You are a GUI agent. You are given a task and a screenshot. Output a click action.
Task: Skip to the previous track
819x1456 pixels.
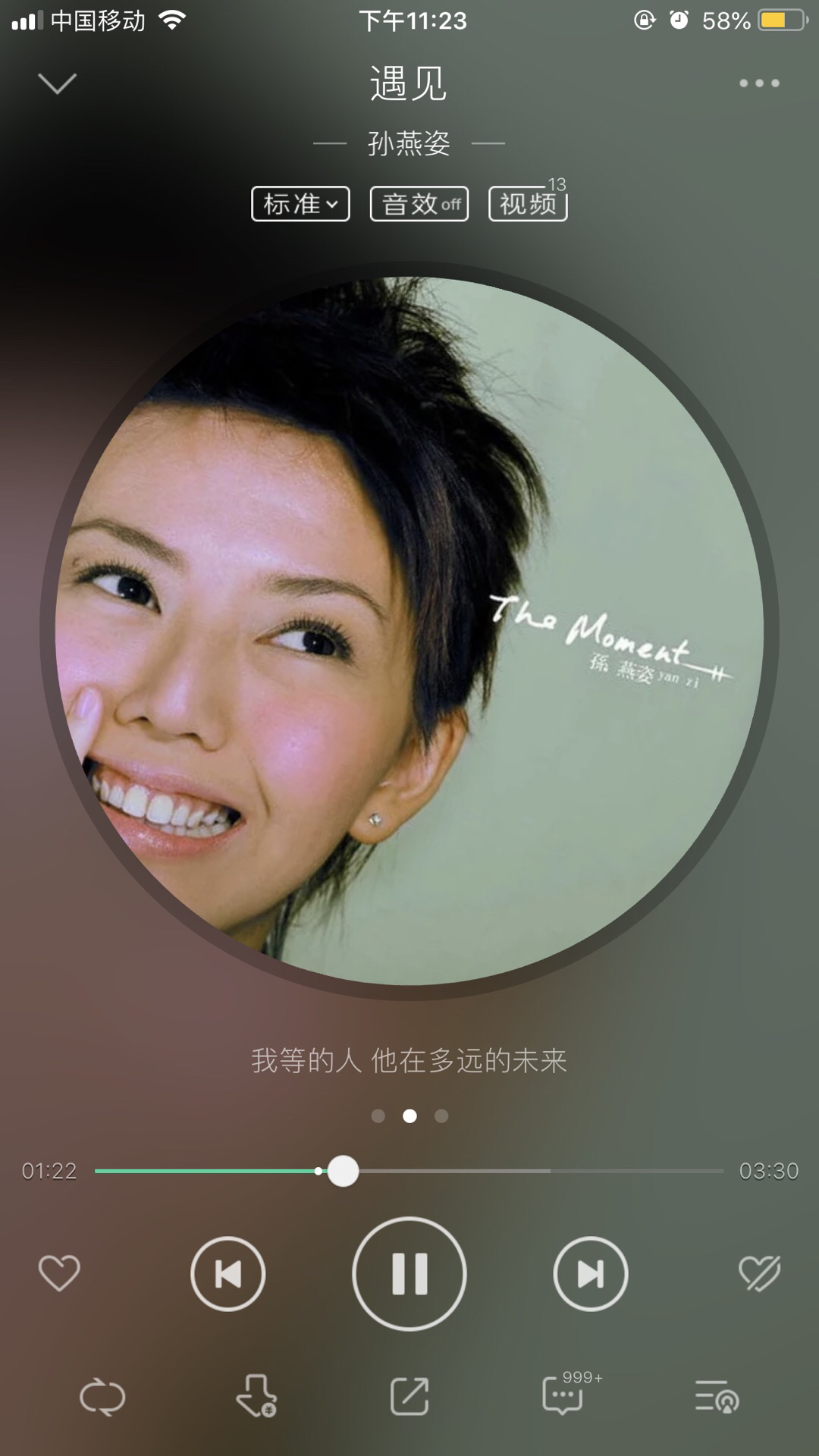pyautogui.click(x=227, y=1274)
